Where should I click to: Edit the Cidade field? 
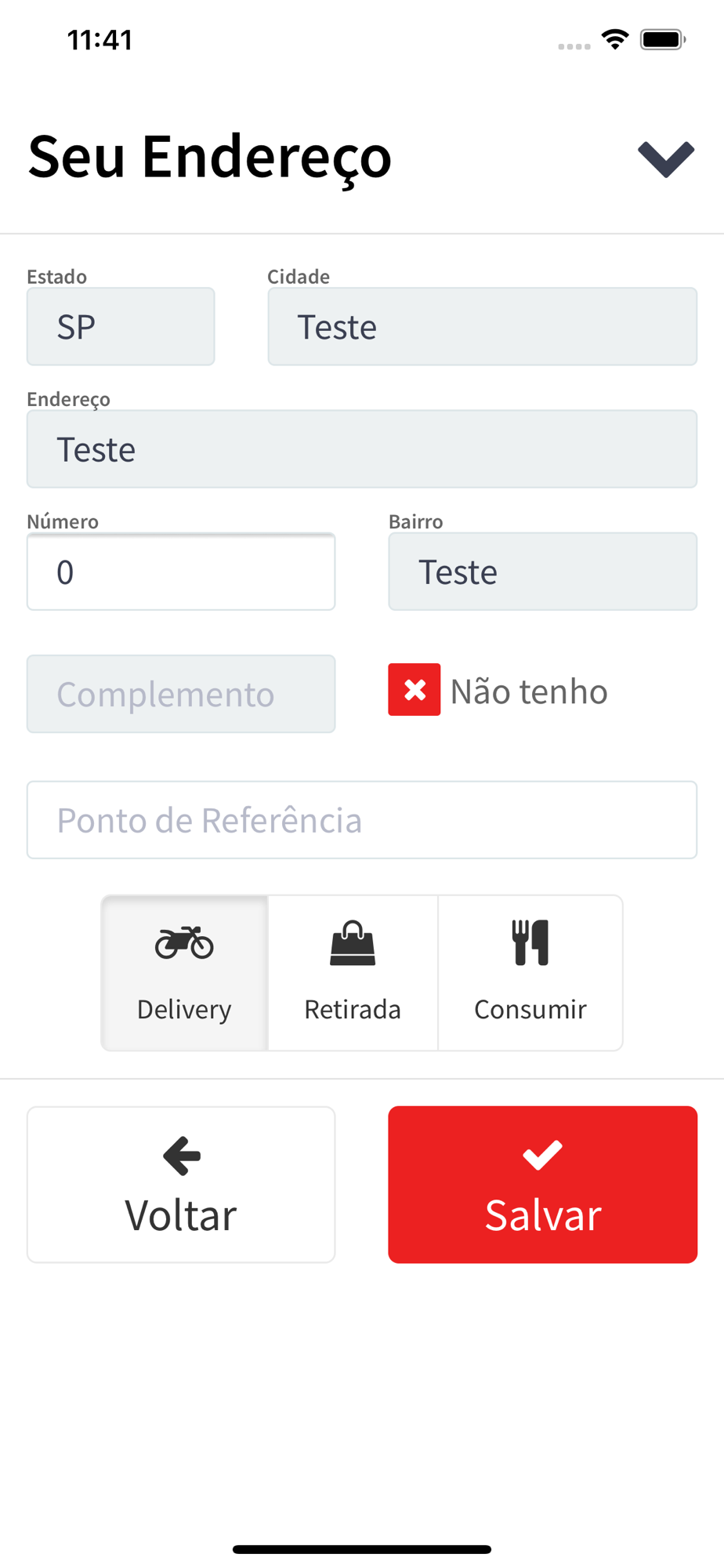(x=482, y=326)
